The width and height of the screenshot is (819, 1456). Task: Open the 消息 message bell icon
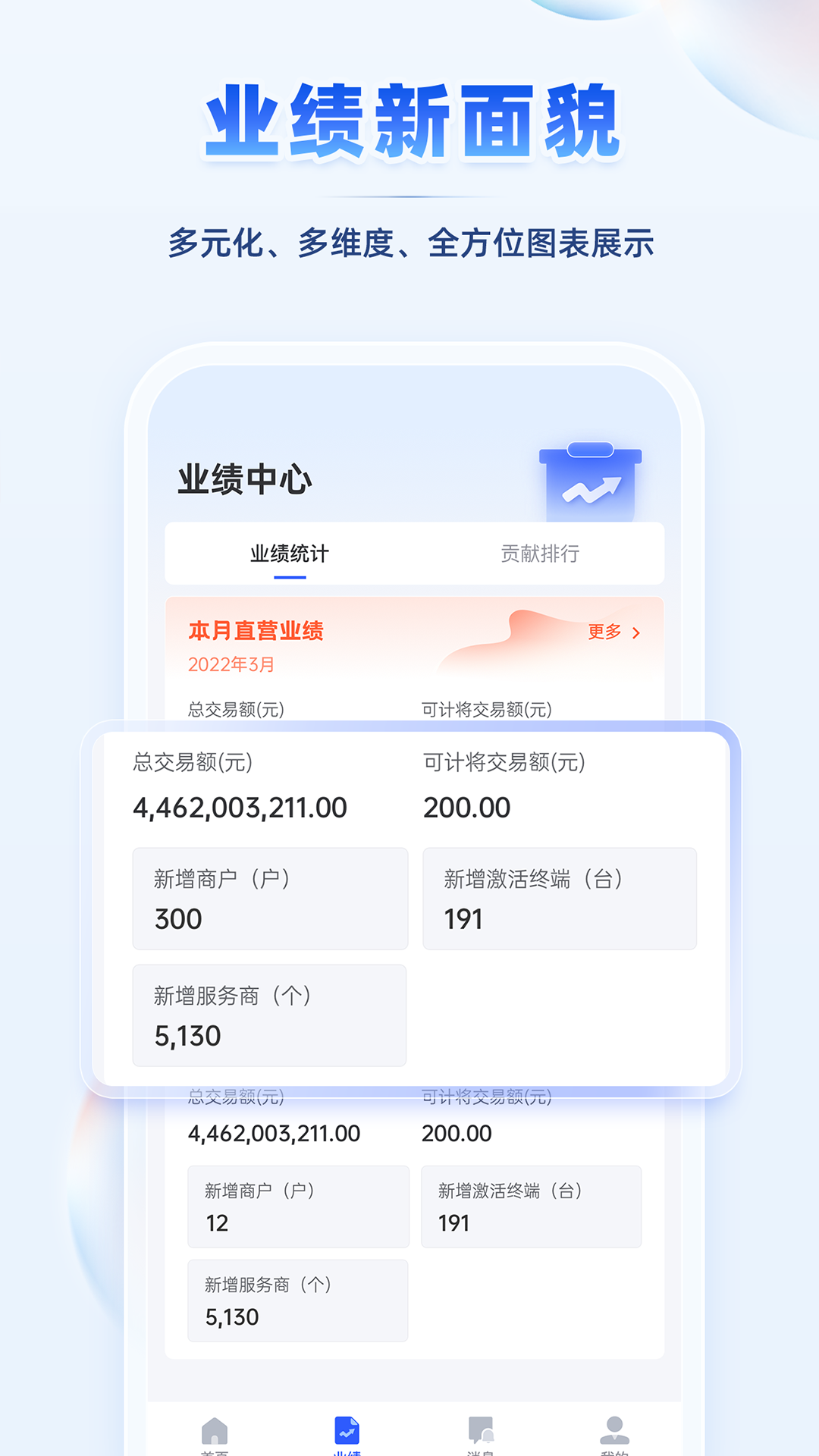479,1429
